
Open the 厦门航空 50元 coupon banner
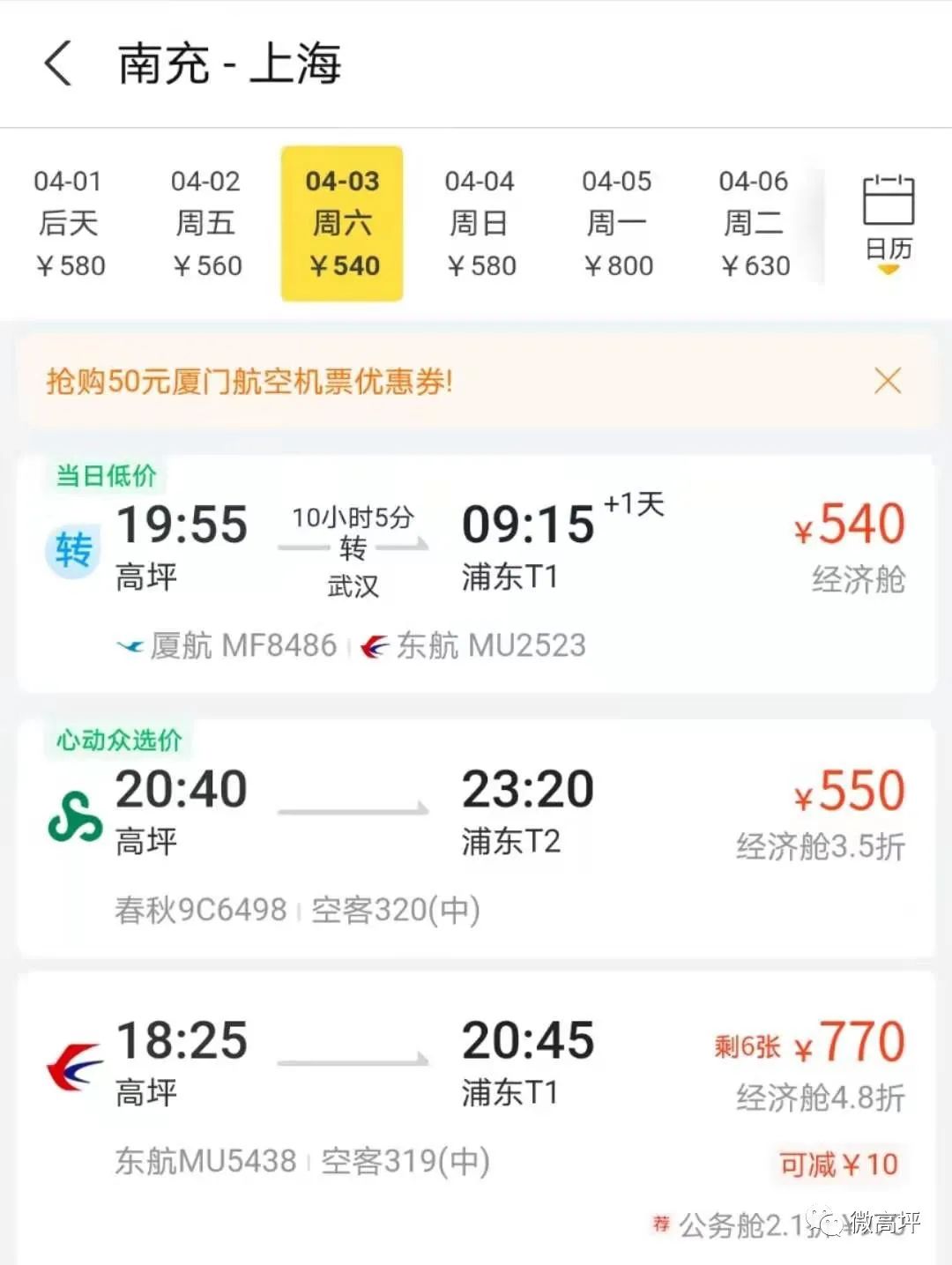pyautogui.click(x=353, y=382)
